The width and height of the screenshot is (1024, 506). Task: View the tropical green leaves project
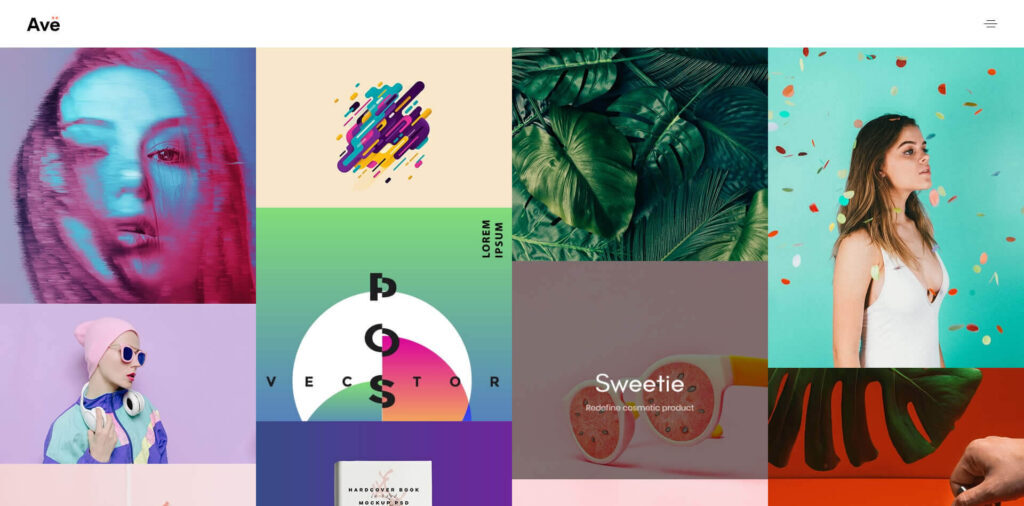point(639,154)
